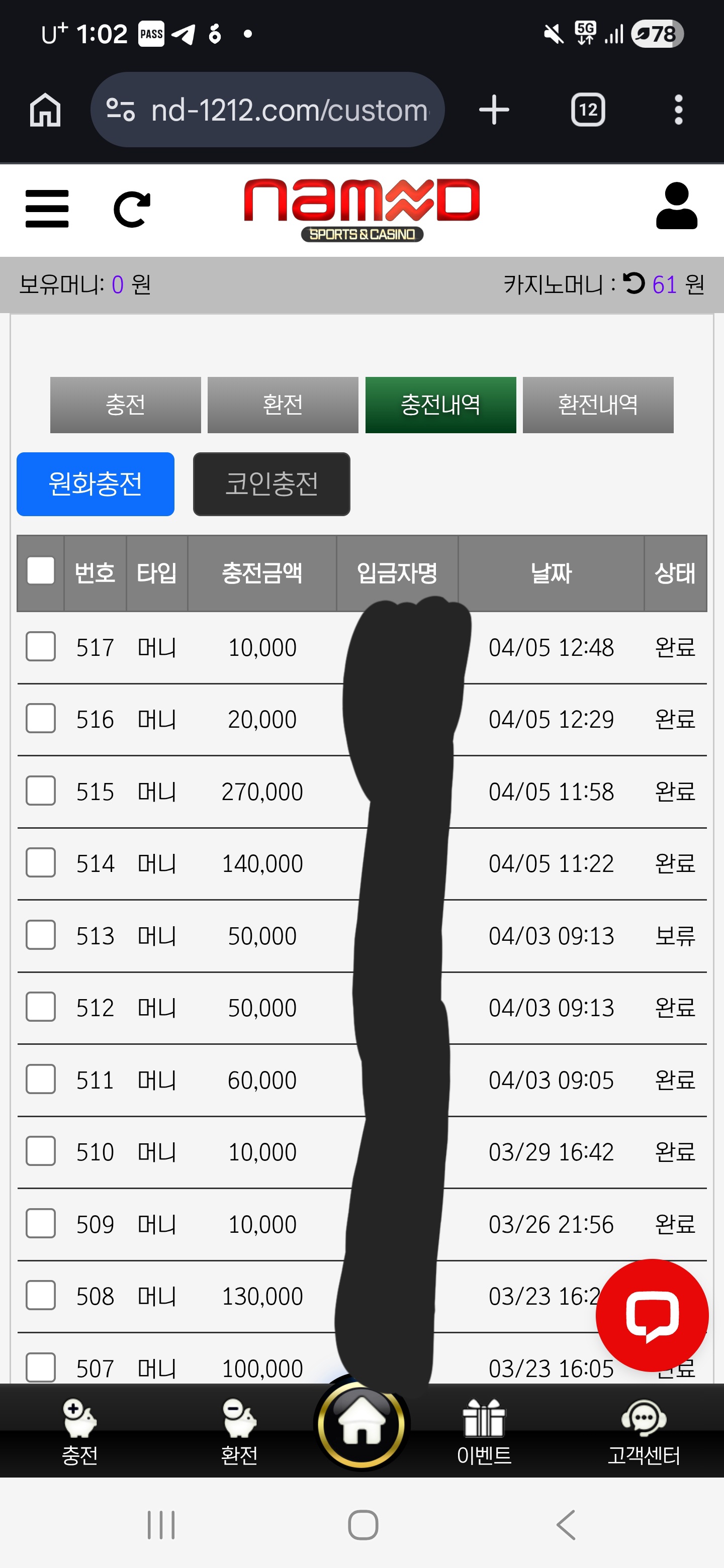Check the select-all checkbox in table header
Viewport: 724px width, 1568px height.
point(40,571)
